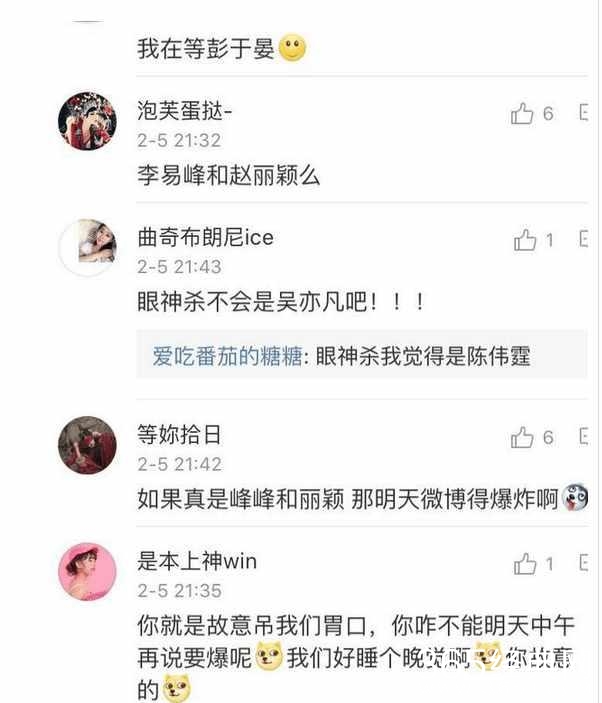View 等妳拾日's avatar profile
This screenshot has height=703, width=602.
point(87,445)
